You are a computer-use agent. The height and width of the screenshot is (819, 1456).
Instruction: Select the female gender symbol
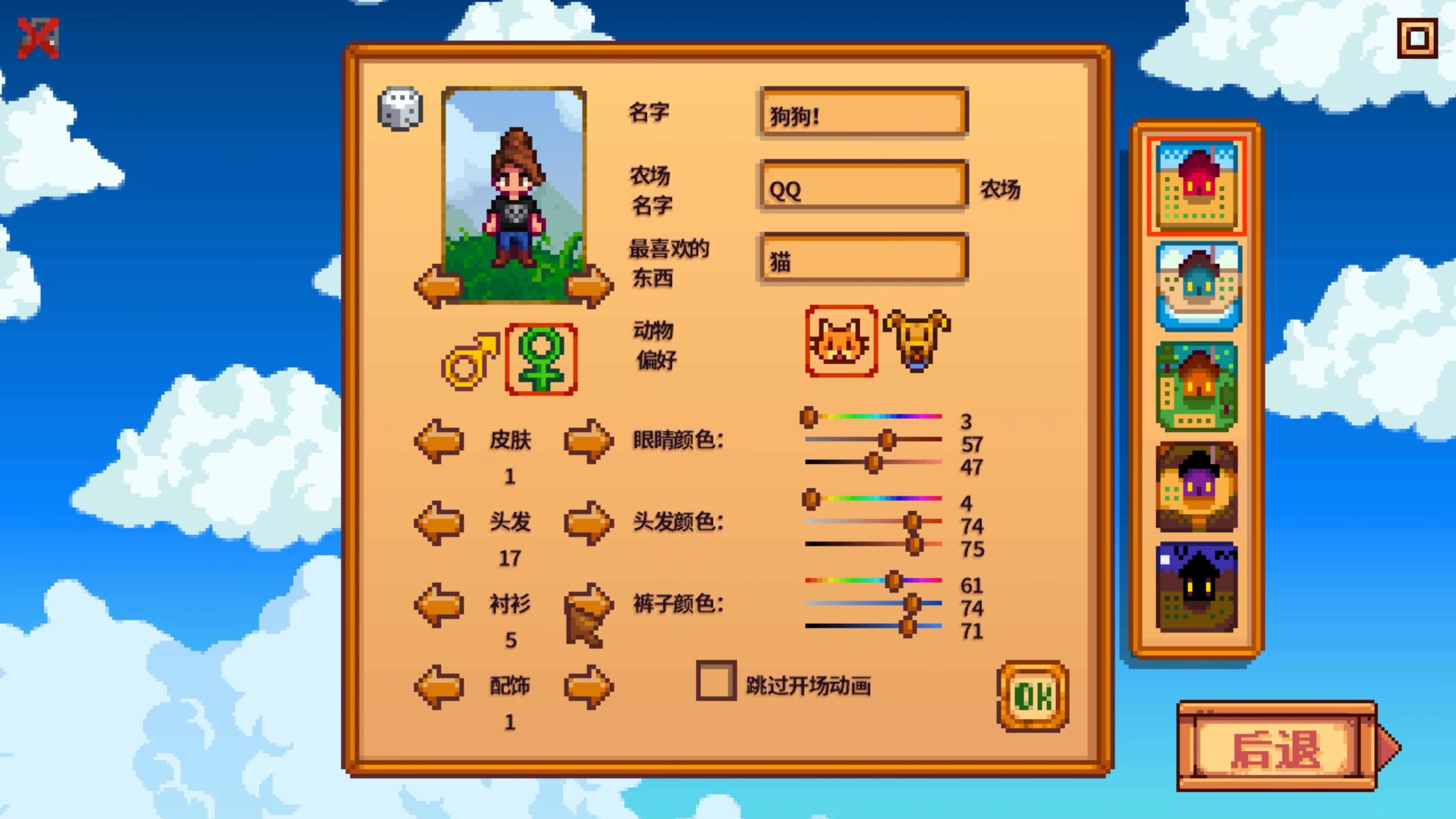[541, 359]
